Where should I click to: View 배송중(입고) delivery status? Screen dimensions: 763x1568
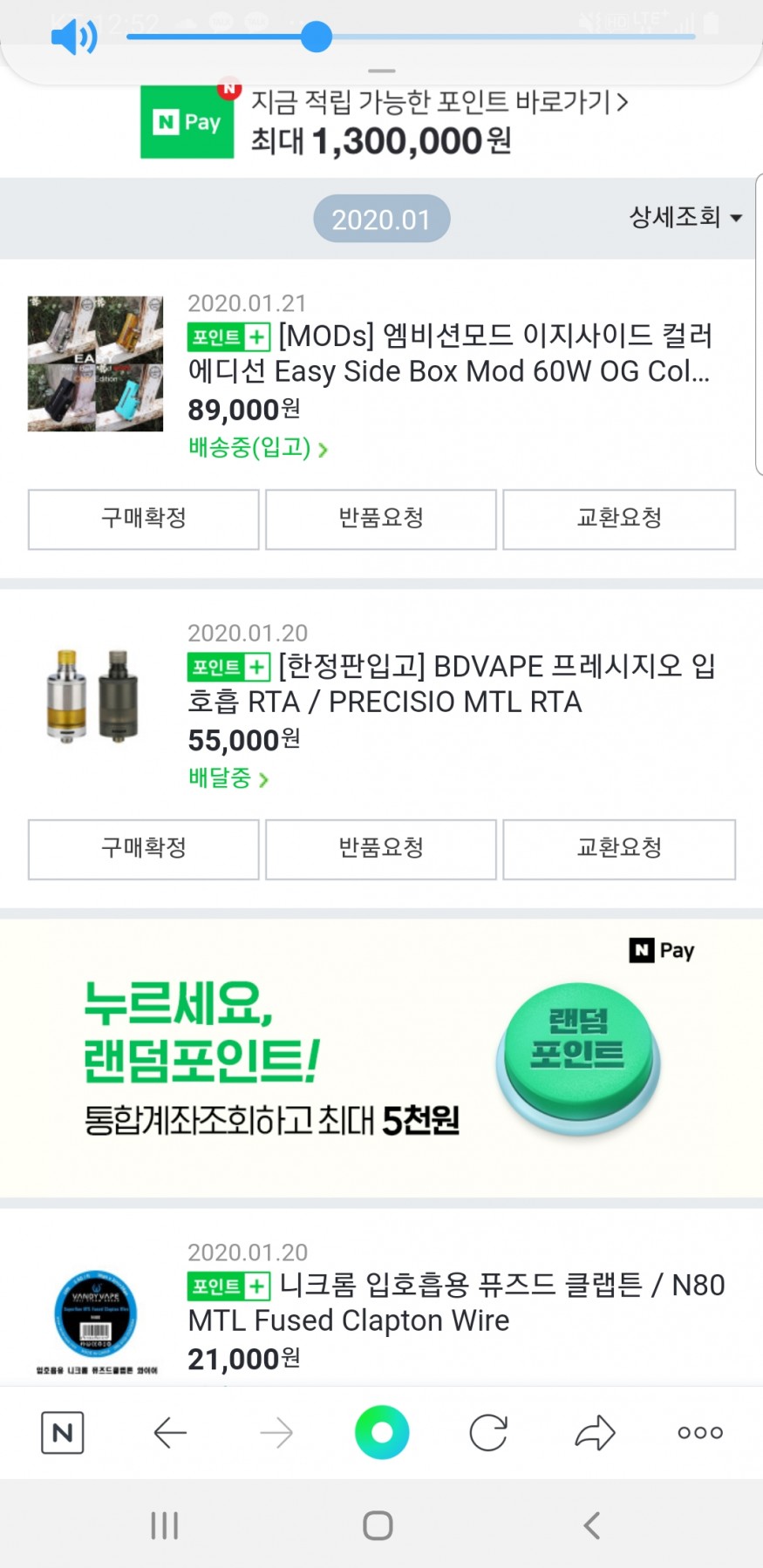[x=257, y=448]
